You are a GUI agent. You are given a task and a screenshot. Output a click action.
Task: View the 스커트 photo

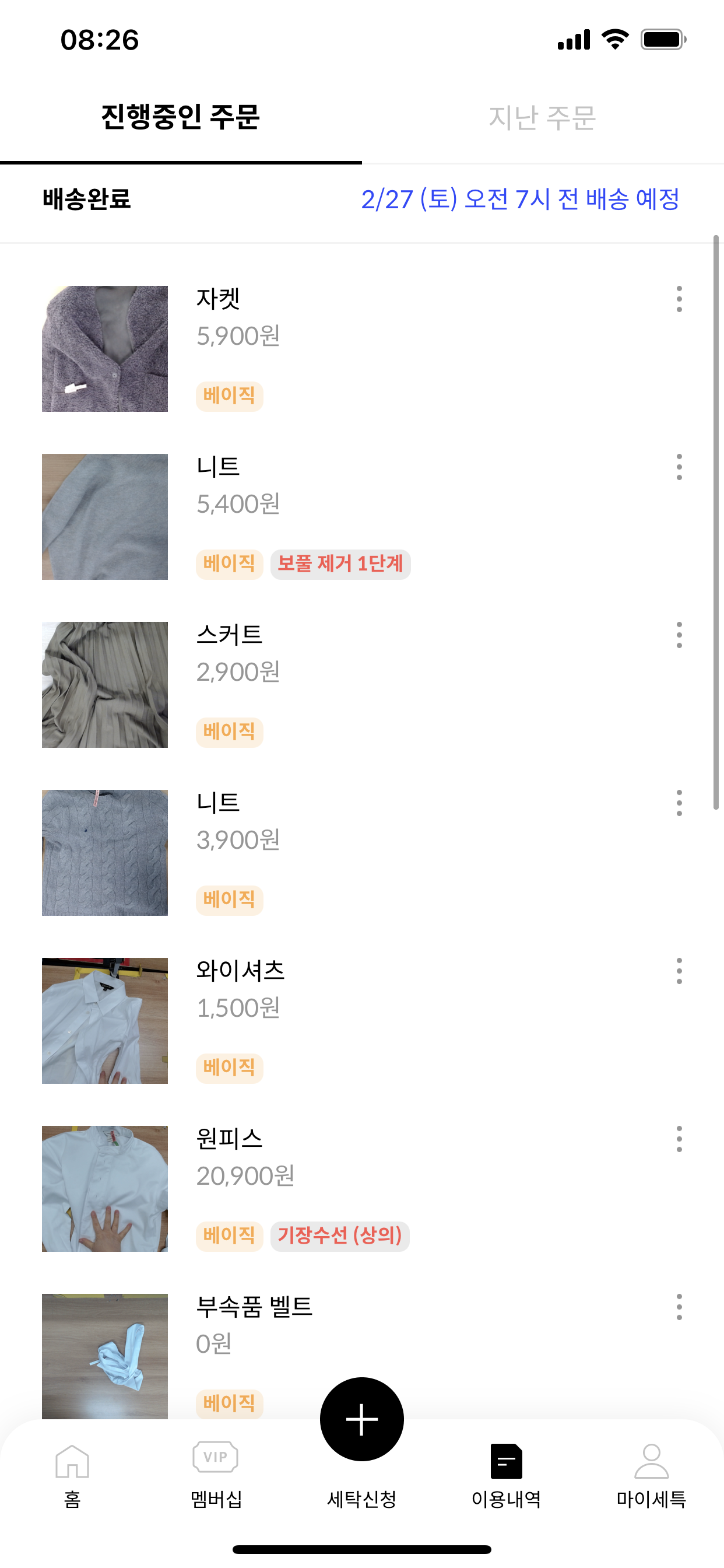tap(105, 685)
